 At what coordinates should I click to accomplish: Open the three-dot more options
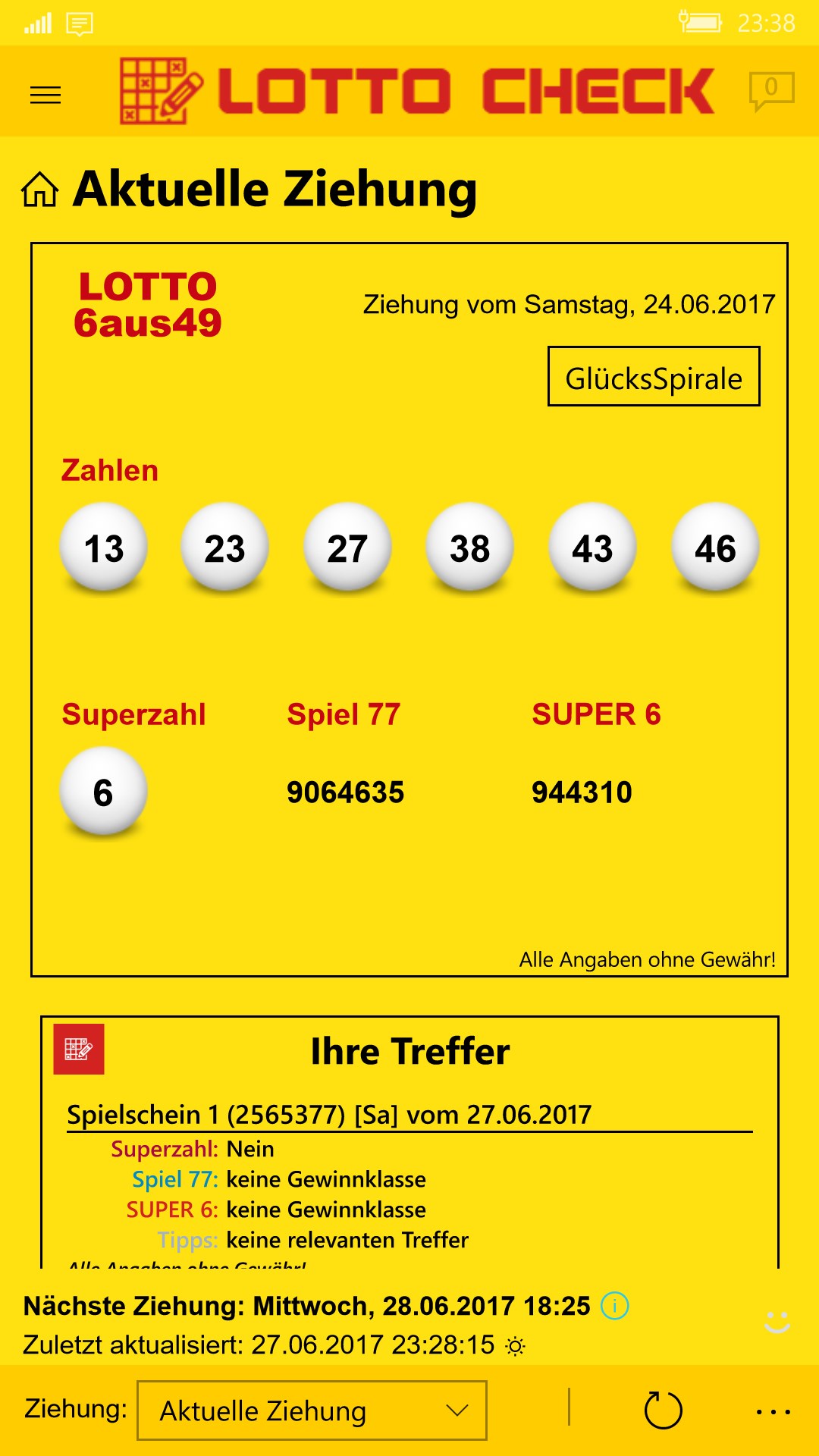(773, 1411)
